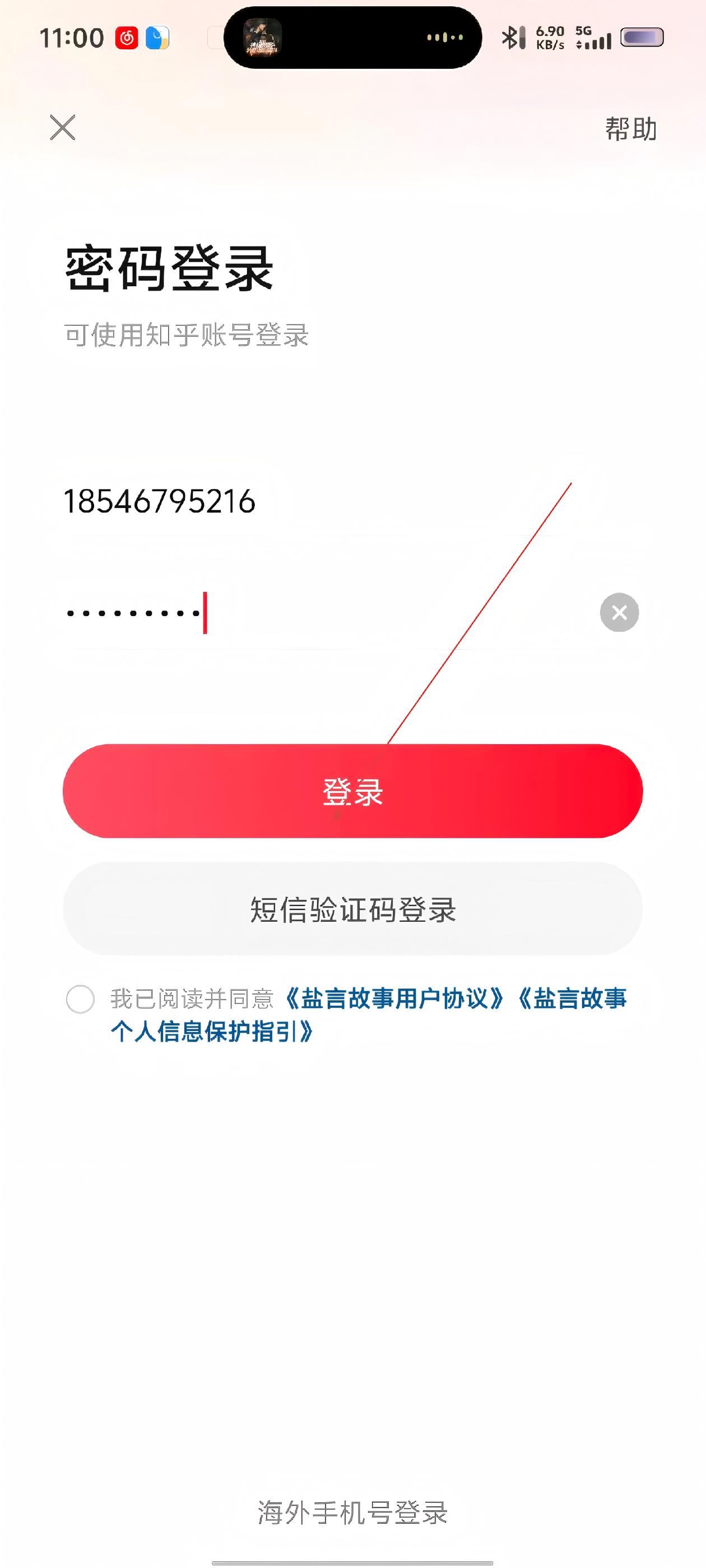706x1568 pixels.
Task: Switch to 短信验证码登录
Action: [352, 909]
